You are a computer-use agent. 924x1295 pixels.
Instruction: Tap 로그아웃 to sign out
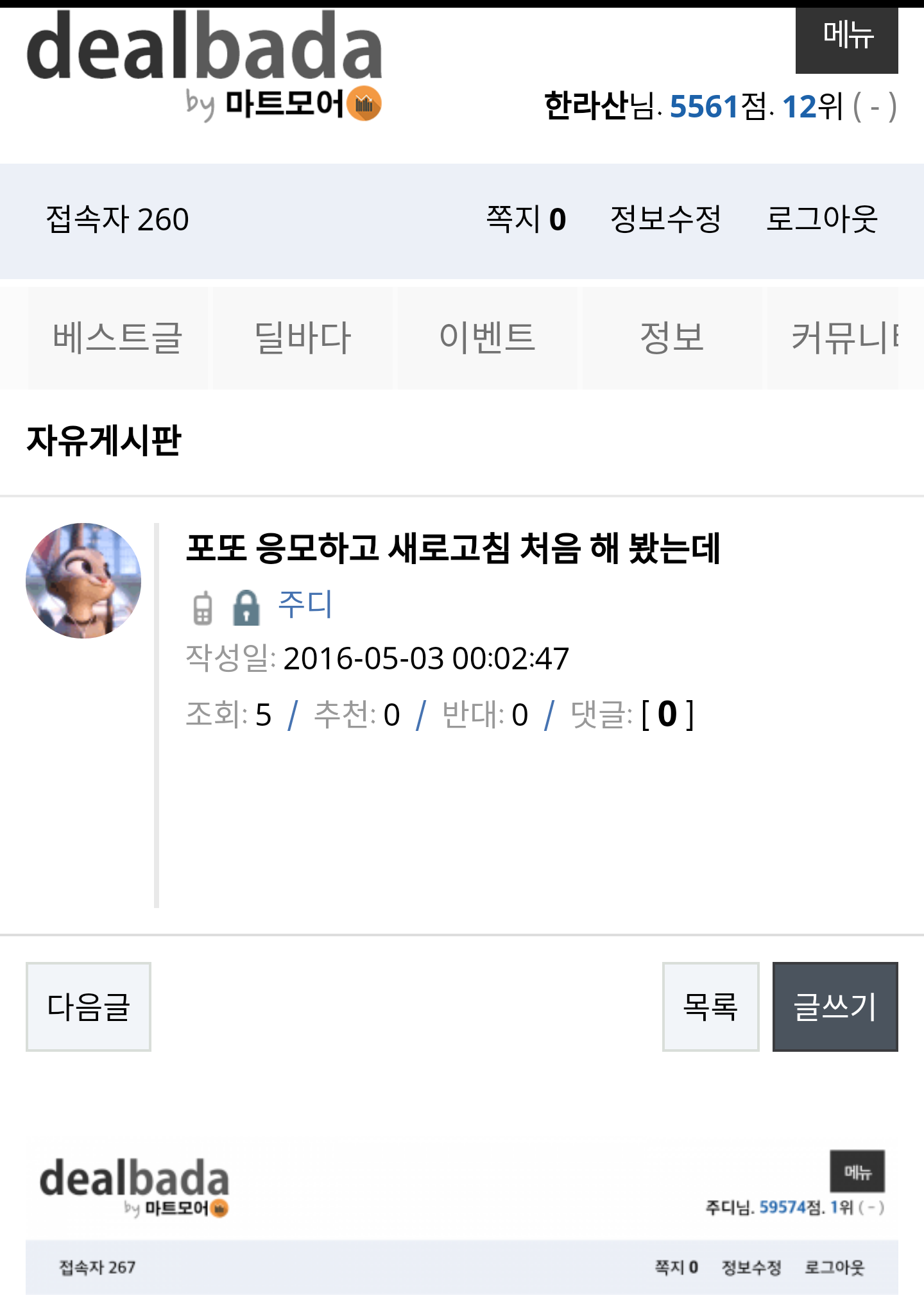(x=821, y=219)
